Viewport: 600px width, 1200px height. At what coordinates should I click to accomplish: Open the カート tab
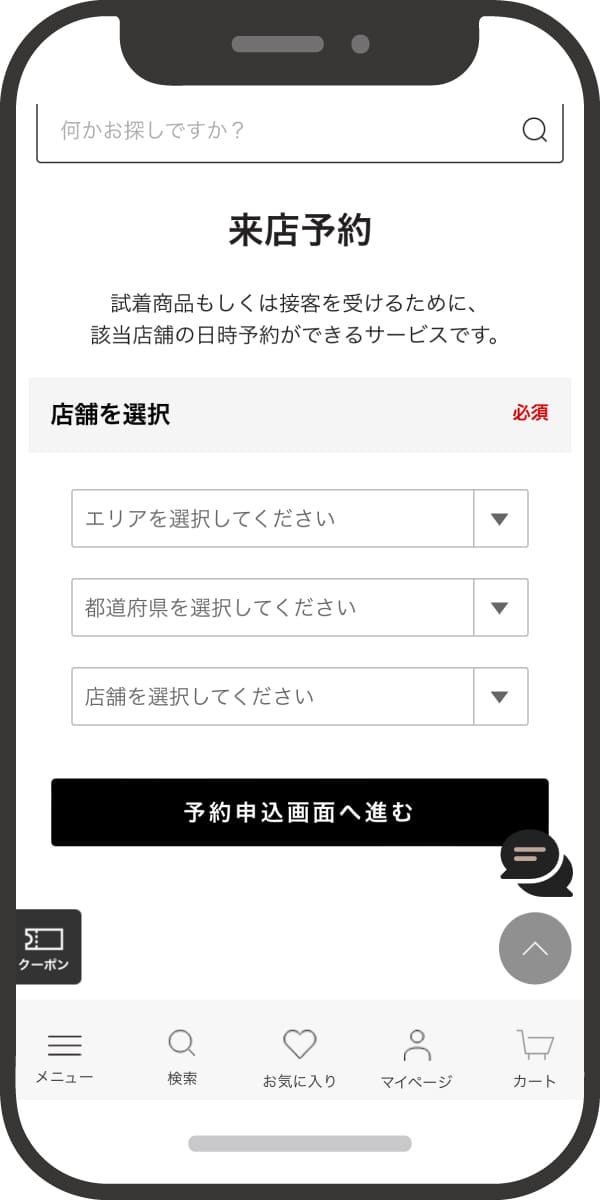[x=535, y=1060]
